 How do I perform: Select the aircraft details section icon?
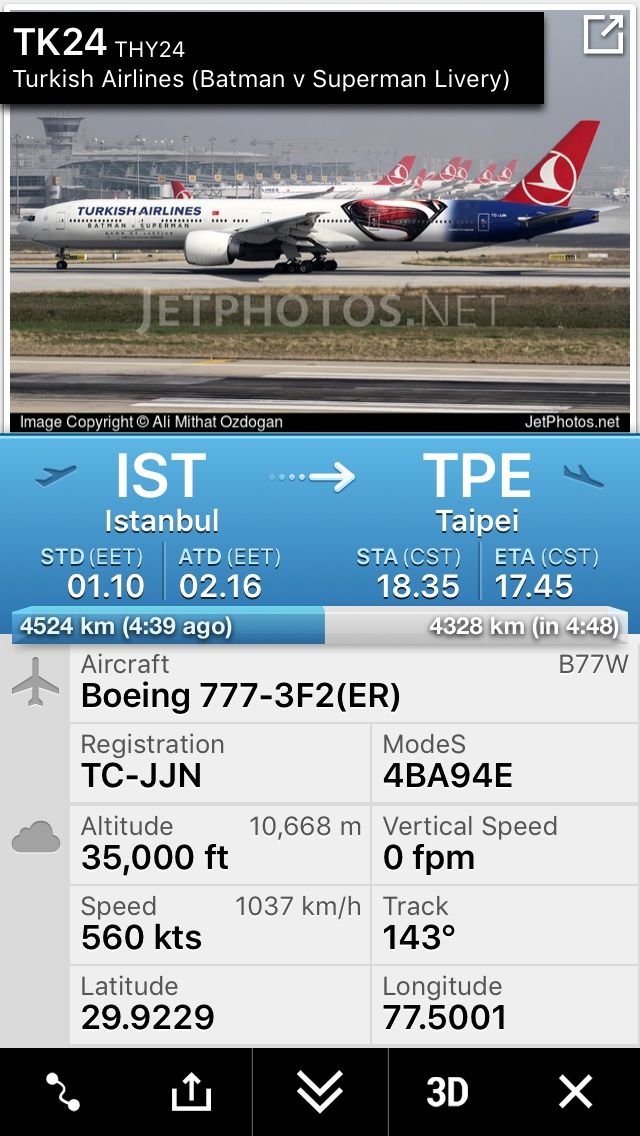35,681
